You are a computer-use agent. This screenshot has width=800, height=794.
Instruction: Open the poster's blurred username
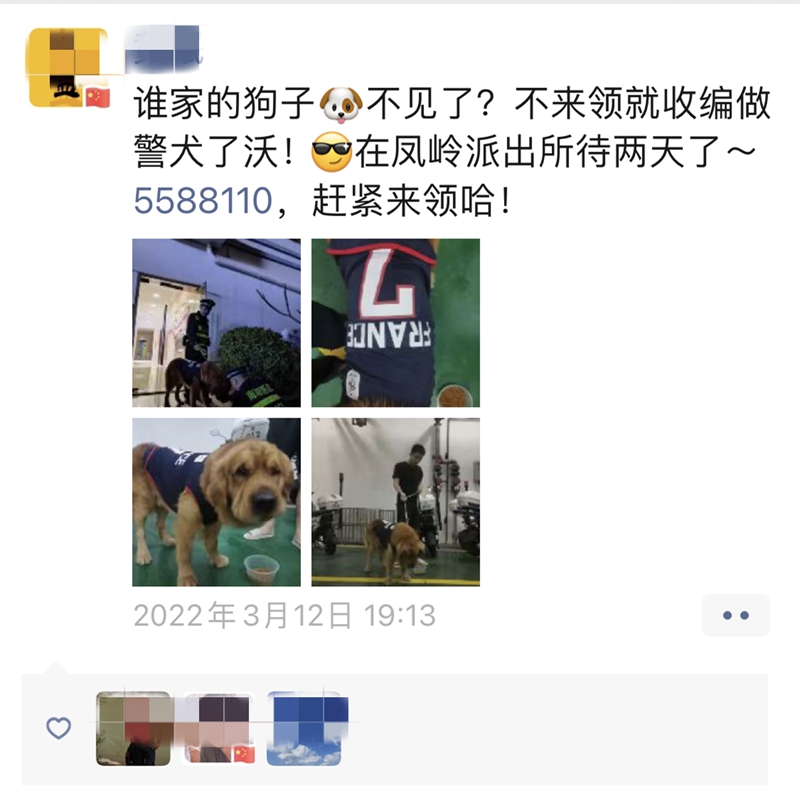[x=162, y=48]
